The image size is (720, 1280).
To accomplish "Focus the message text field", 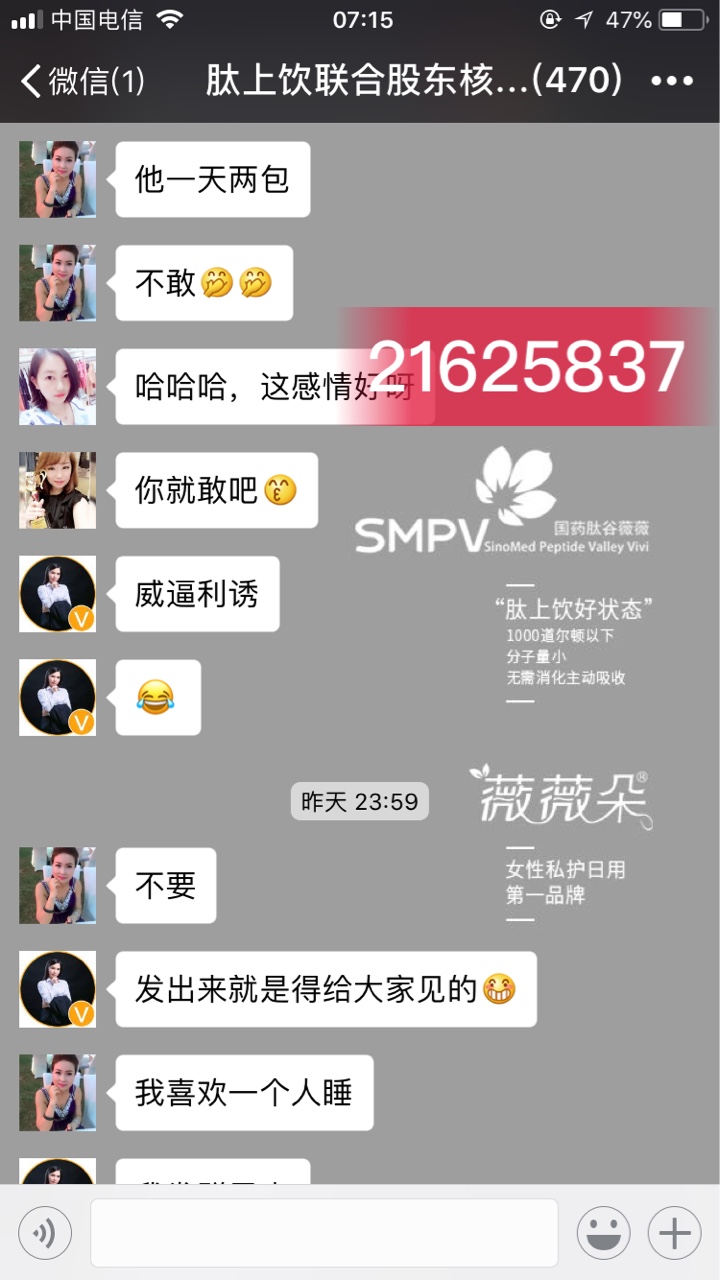I will (323, 1233).
